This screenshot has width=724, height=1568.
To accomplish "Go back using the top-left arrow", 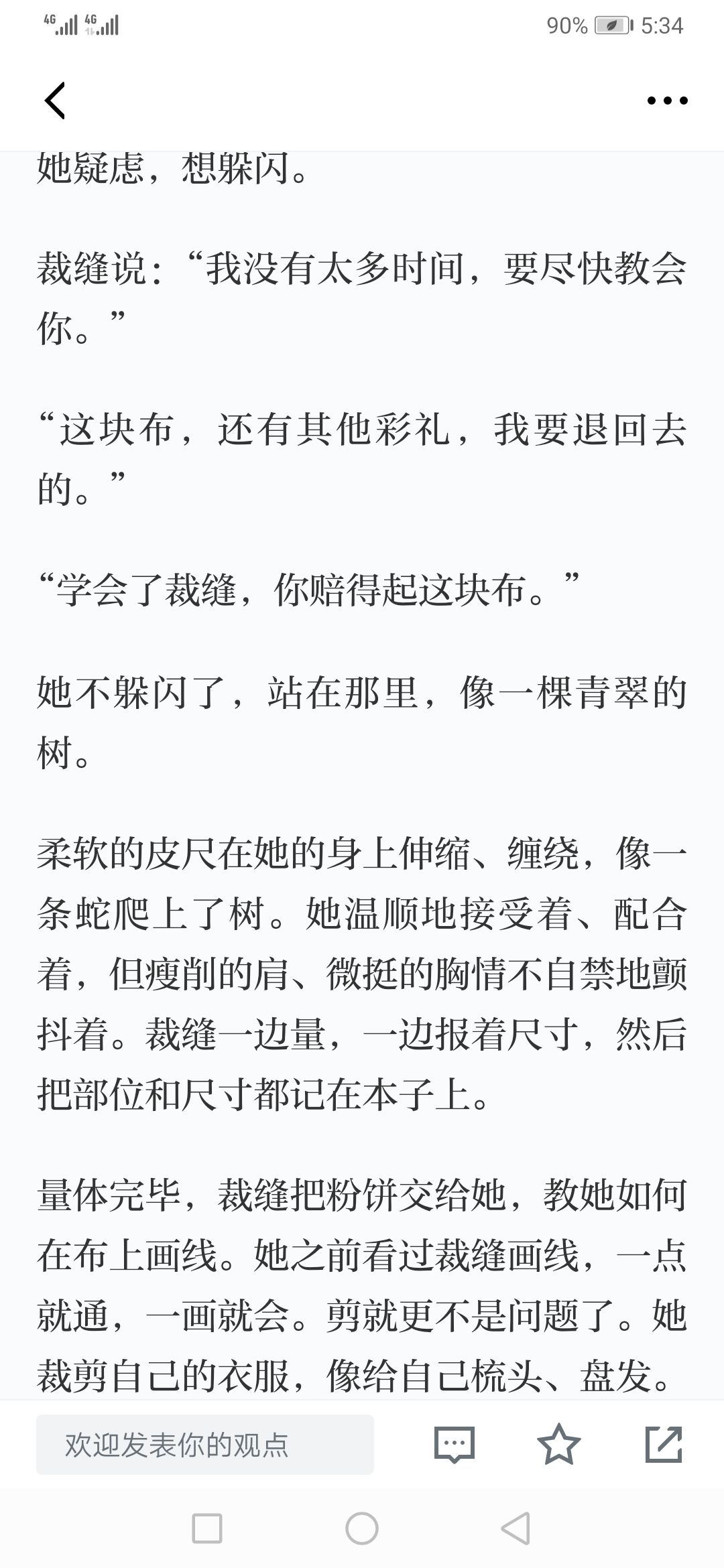I will pyautogui.click(x=55, y=101).
